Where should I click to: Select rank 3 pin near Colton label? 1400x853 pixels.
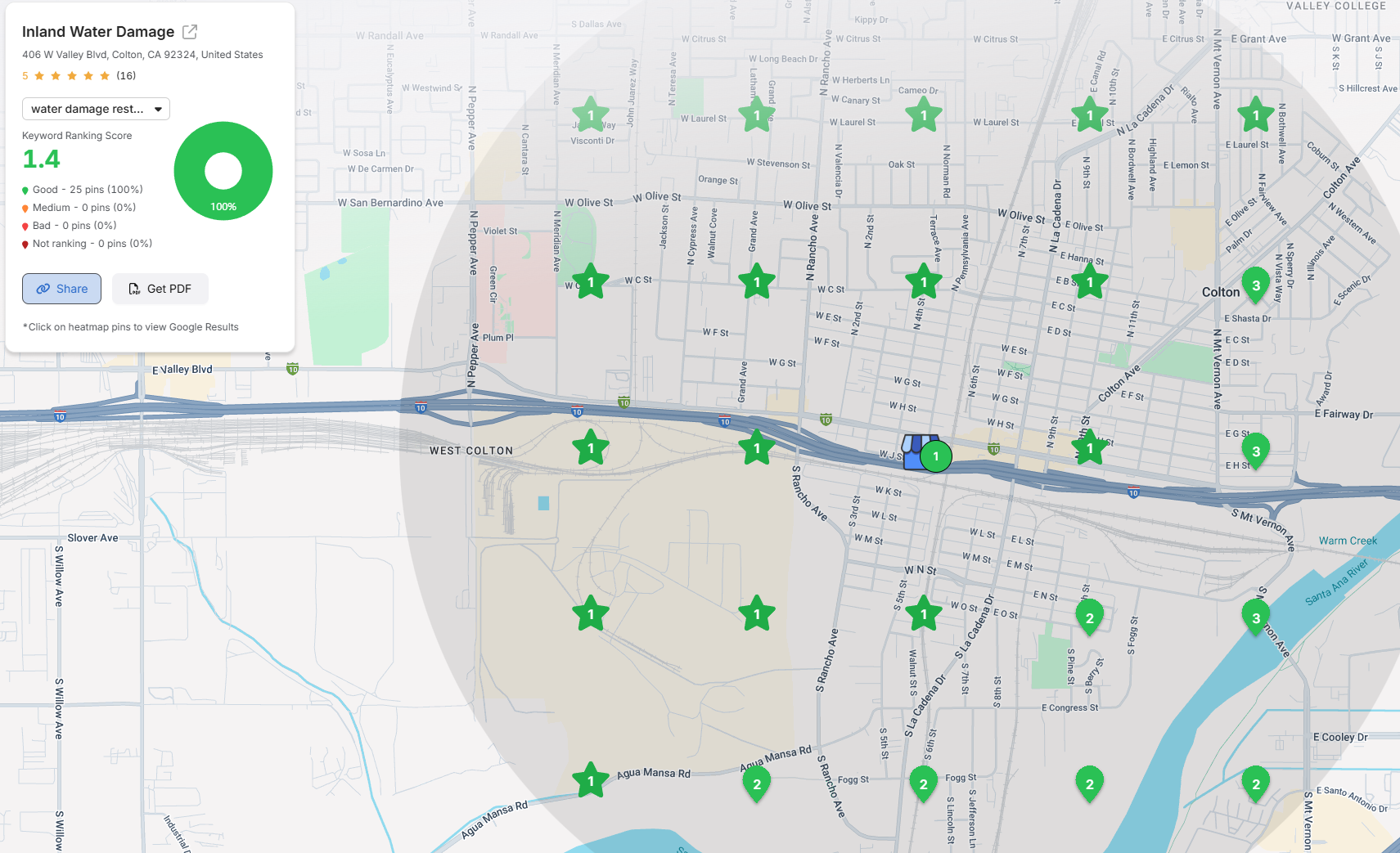[1255, 285]
